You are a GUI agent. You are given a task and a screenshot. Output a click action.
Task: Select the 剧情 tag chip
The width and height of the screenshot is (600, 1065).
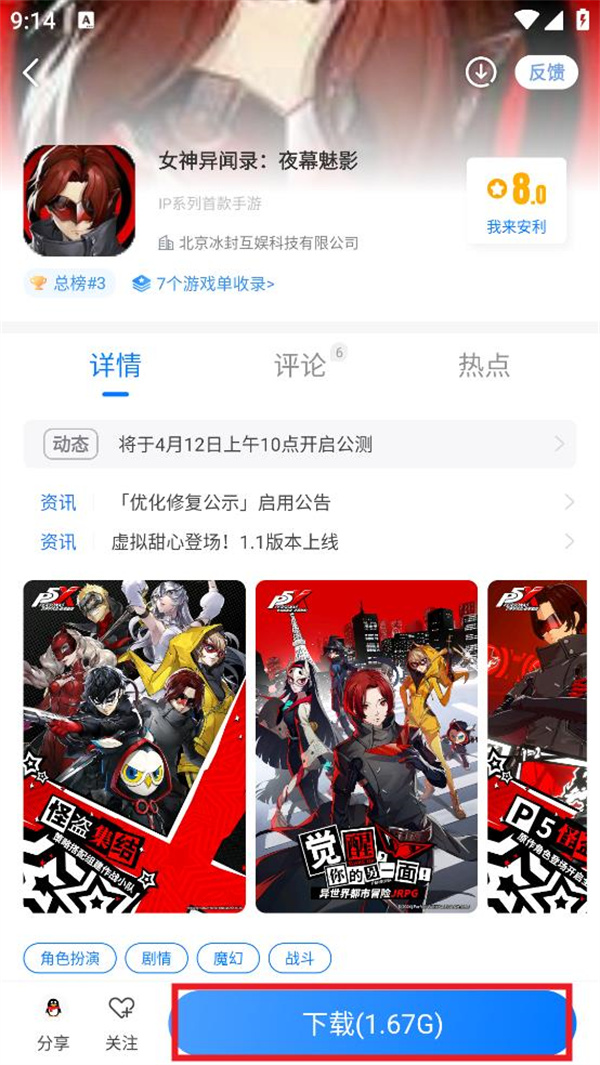pos(156,959)
